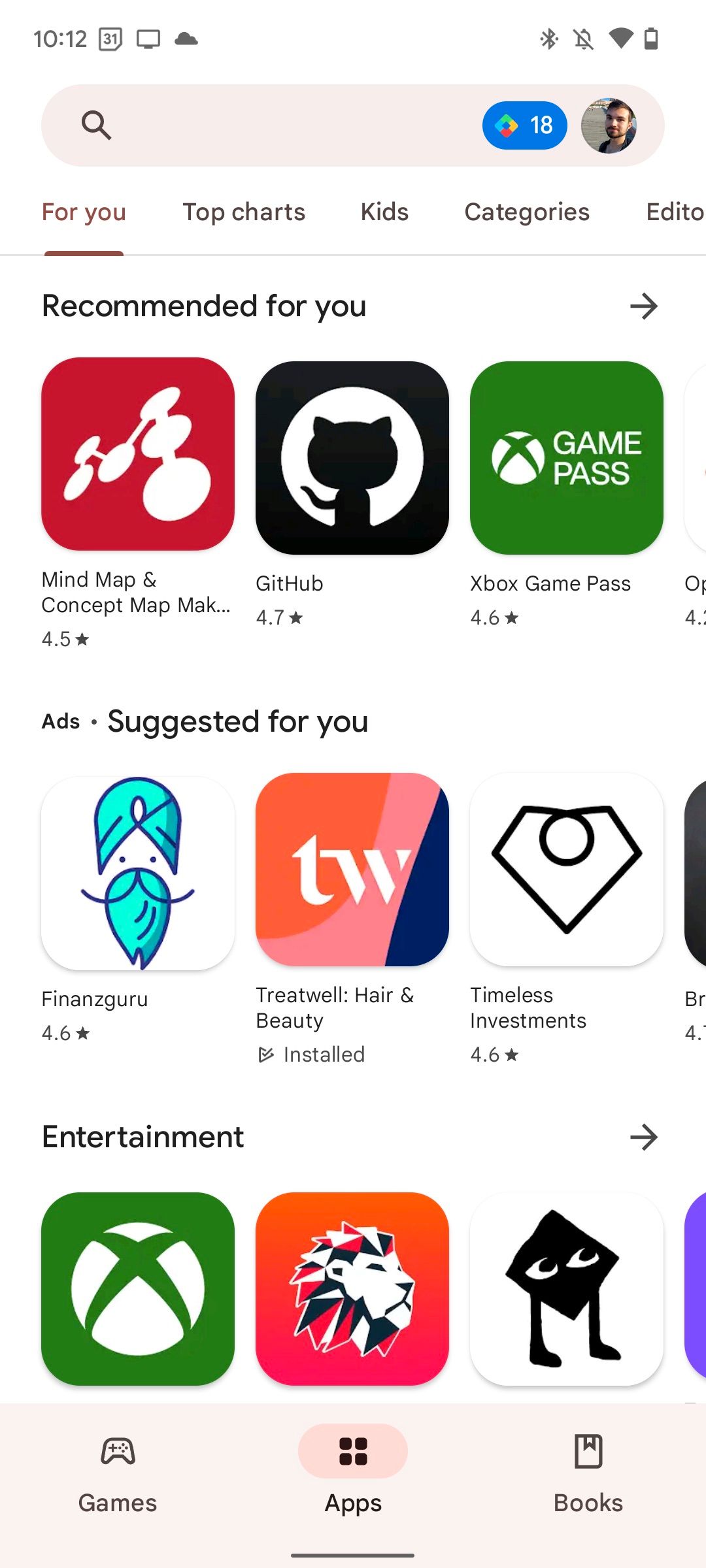Select the For you tab
706x1568 pixels.
(84, 212)
